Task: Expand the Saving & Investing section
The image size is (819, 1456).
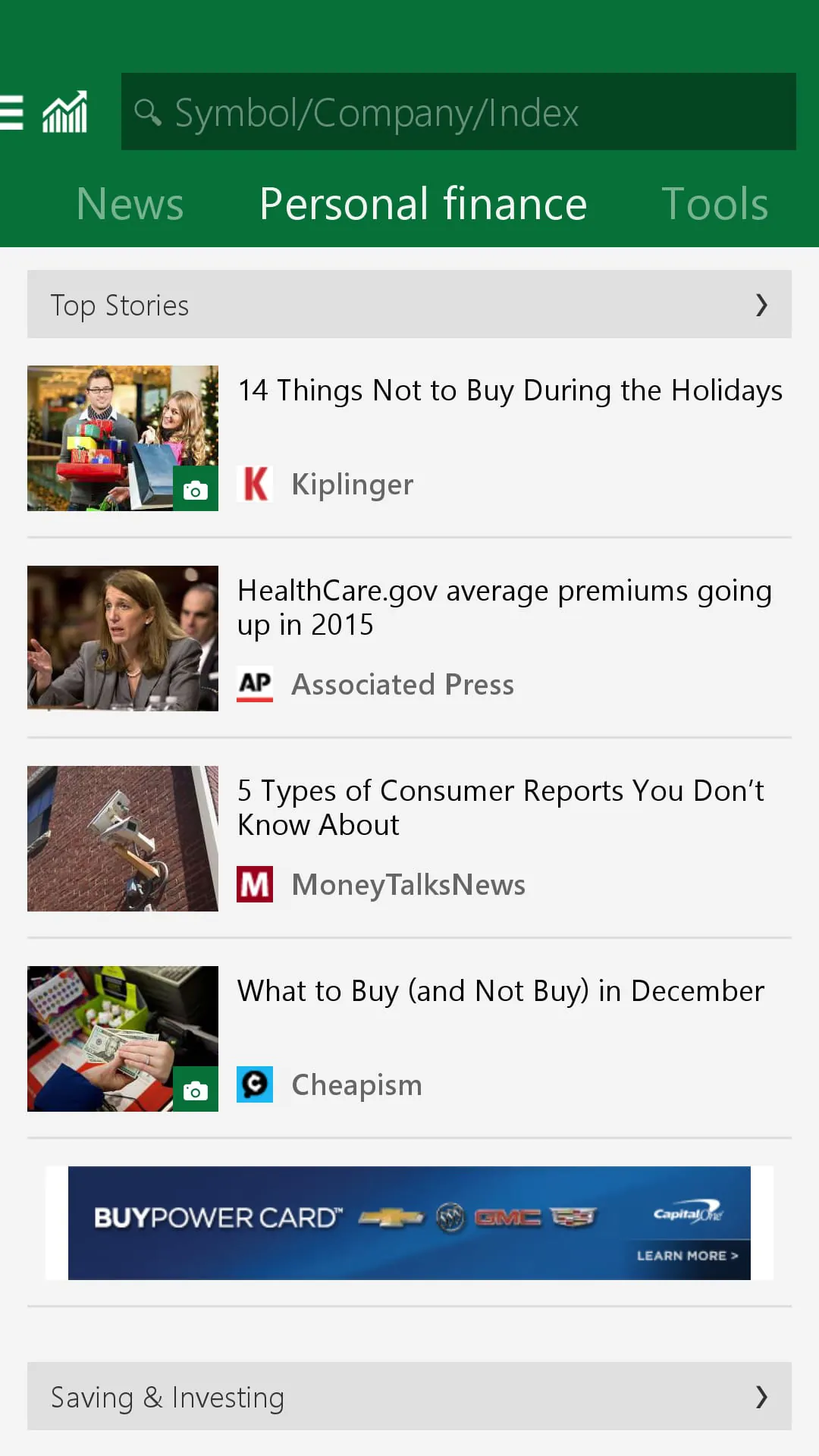Action: (409, 1397)
